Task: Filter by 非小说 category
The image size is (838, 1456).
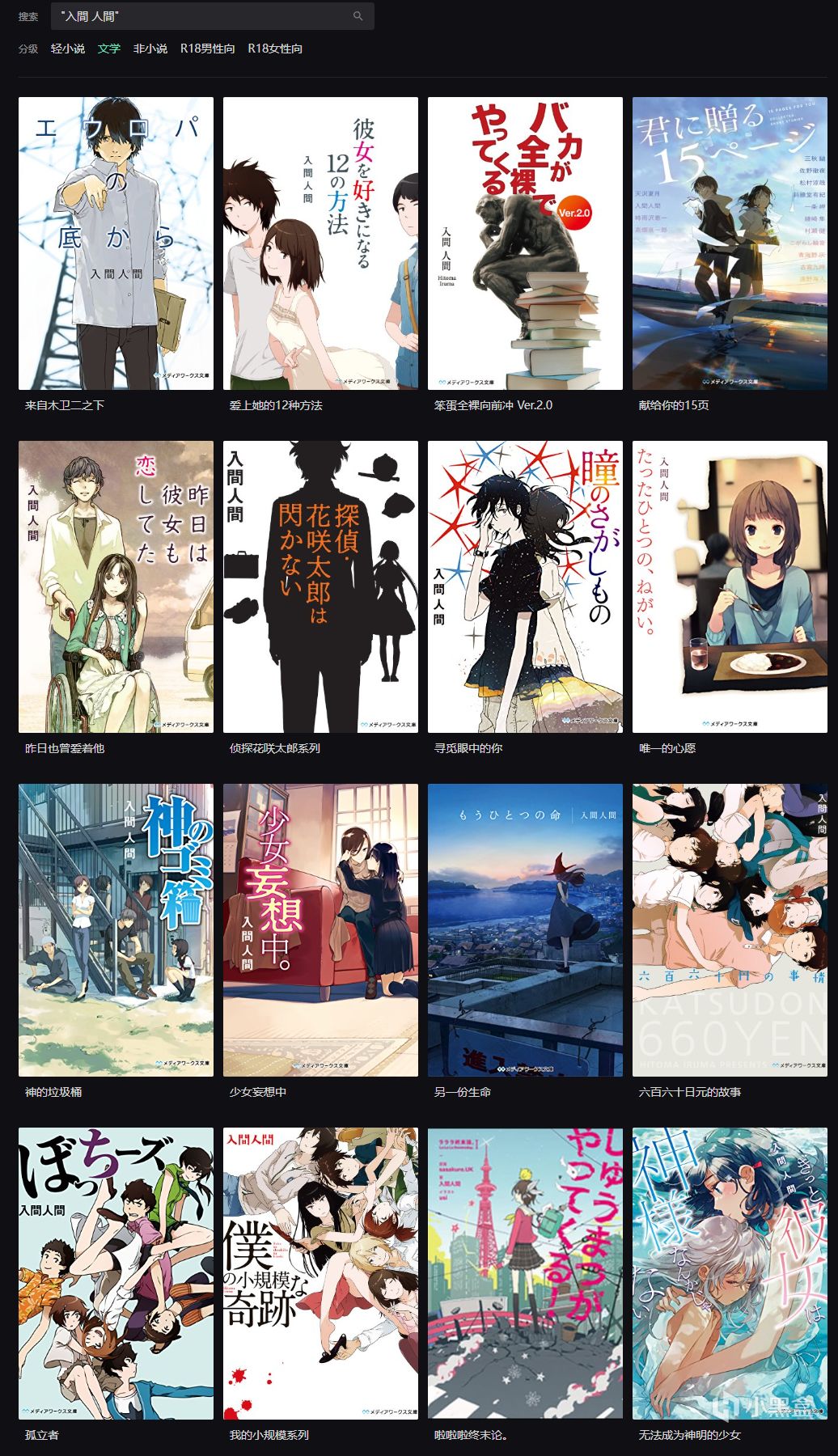Action: [150, 49]
